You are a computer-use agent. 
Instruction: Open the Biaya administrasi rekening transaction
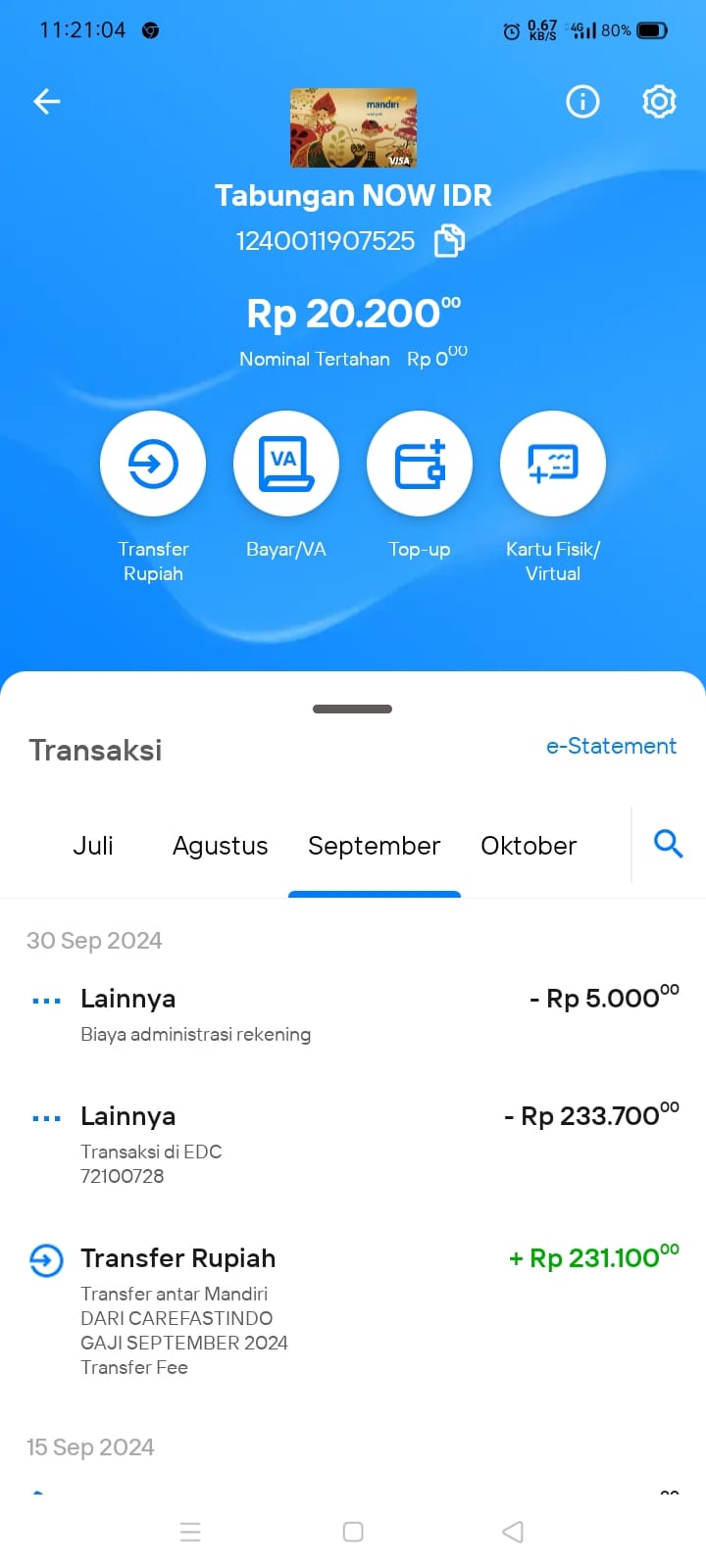(353, 1015)
